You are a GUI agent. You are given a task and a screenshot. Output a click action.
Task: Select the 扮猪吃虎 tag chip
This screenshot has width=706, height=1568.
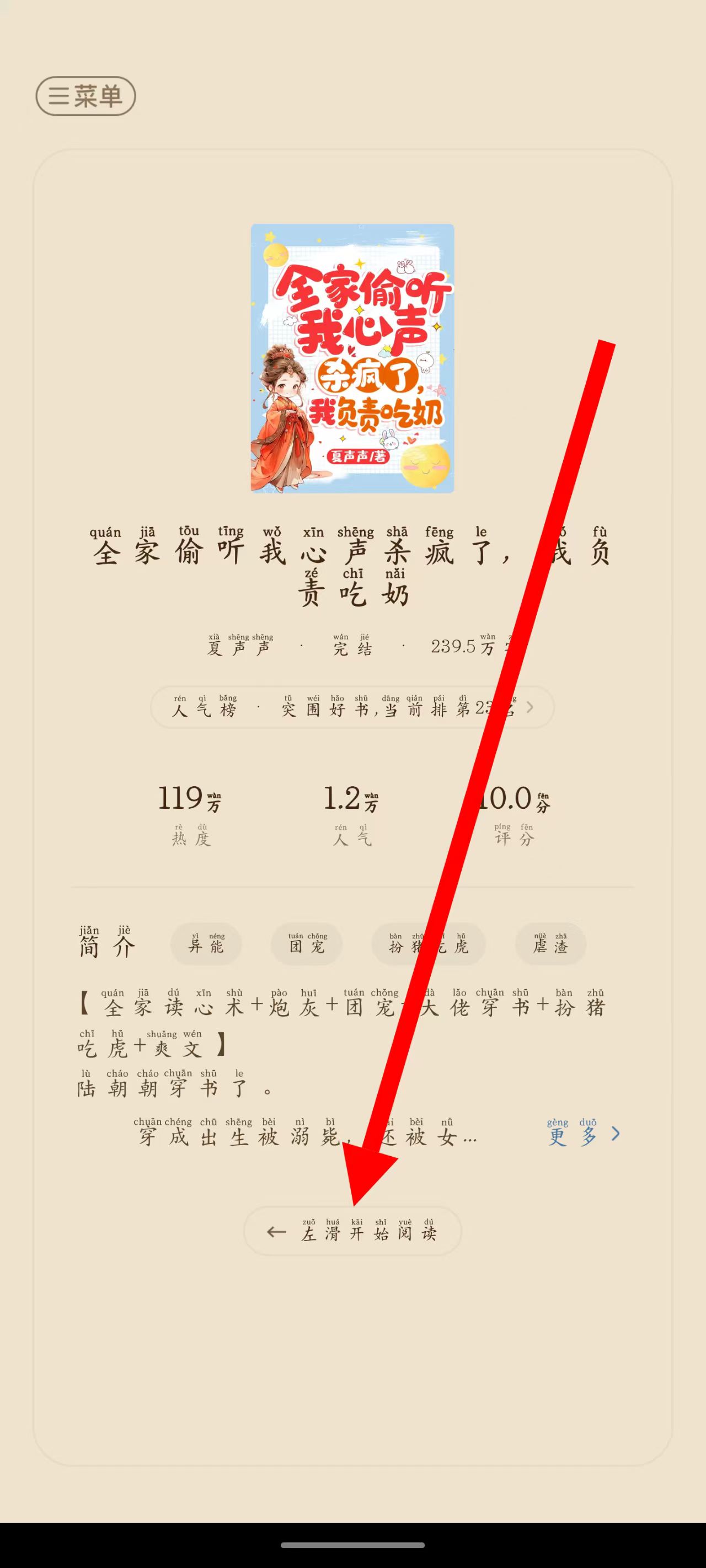pos(428,944)
